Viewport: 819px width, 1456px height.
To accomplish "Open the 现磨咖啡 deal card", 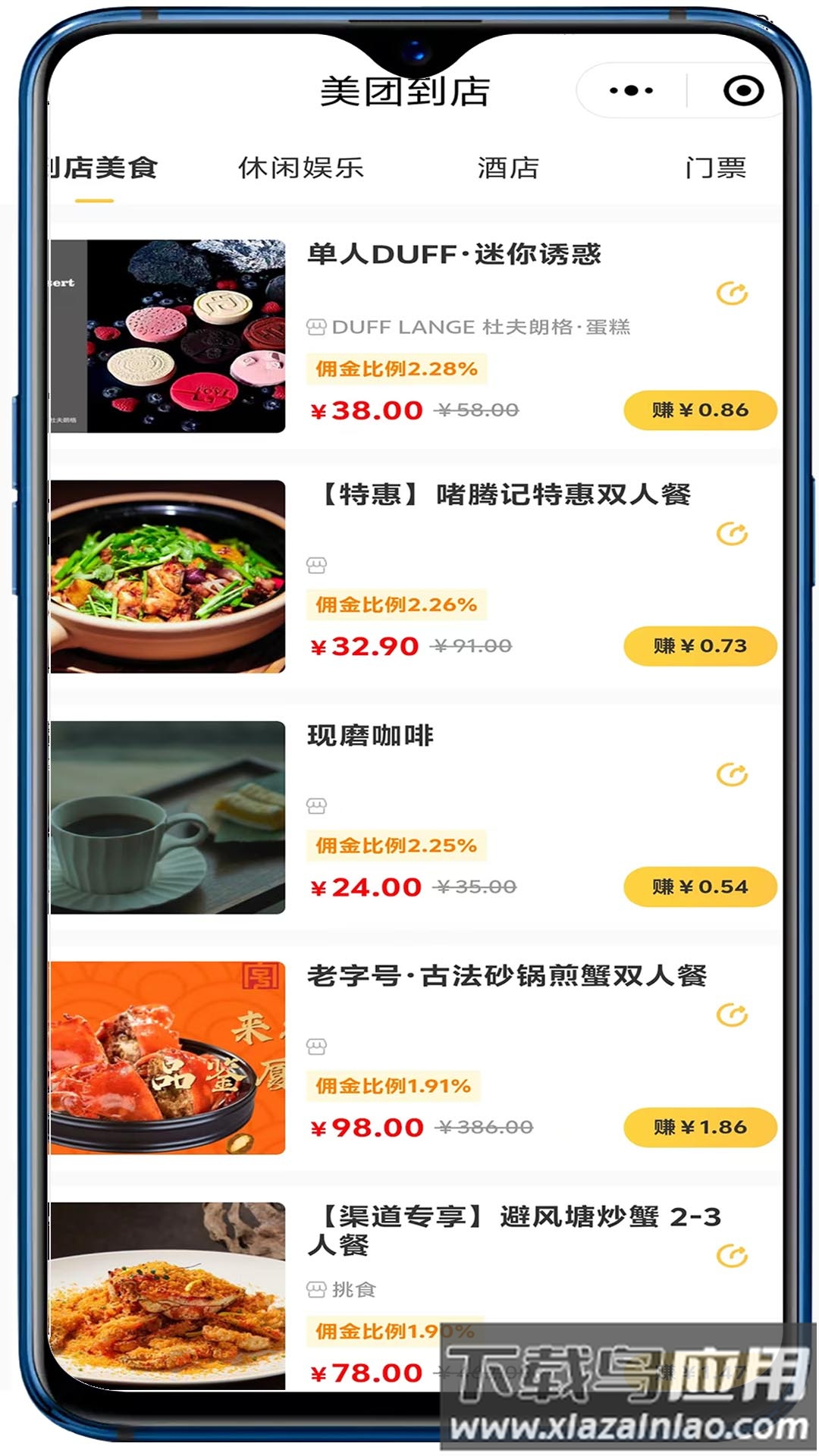I will 370,736.
